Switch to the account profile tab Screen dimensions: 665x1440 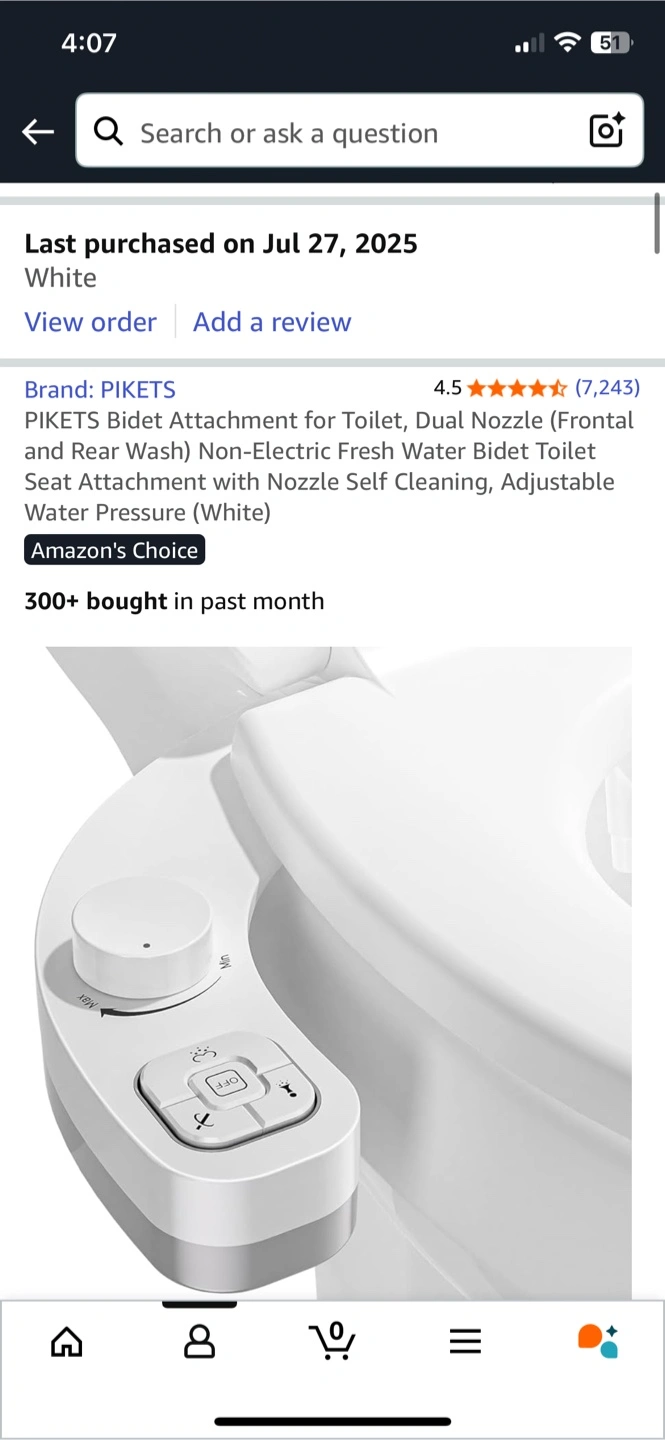point(200,1341)
